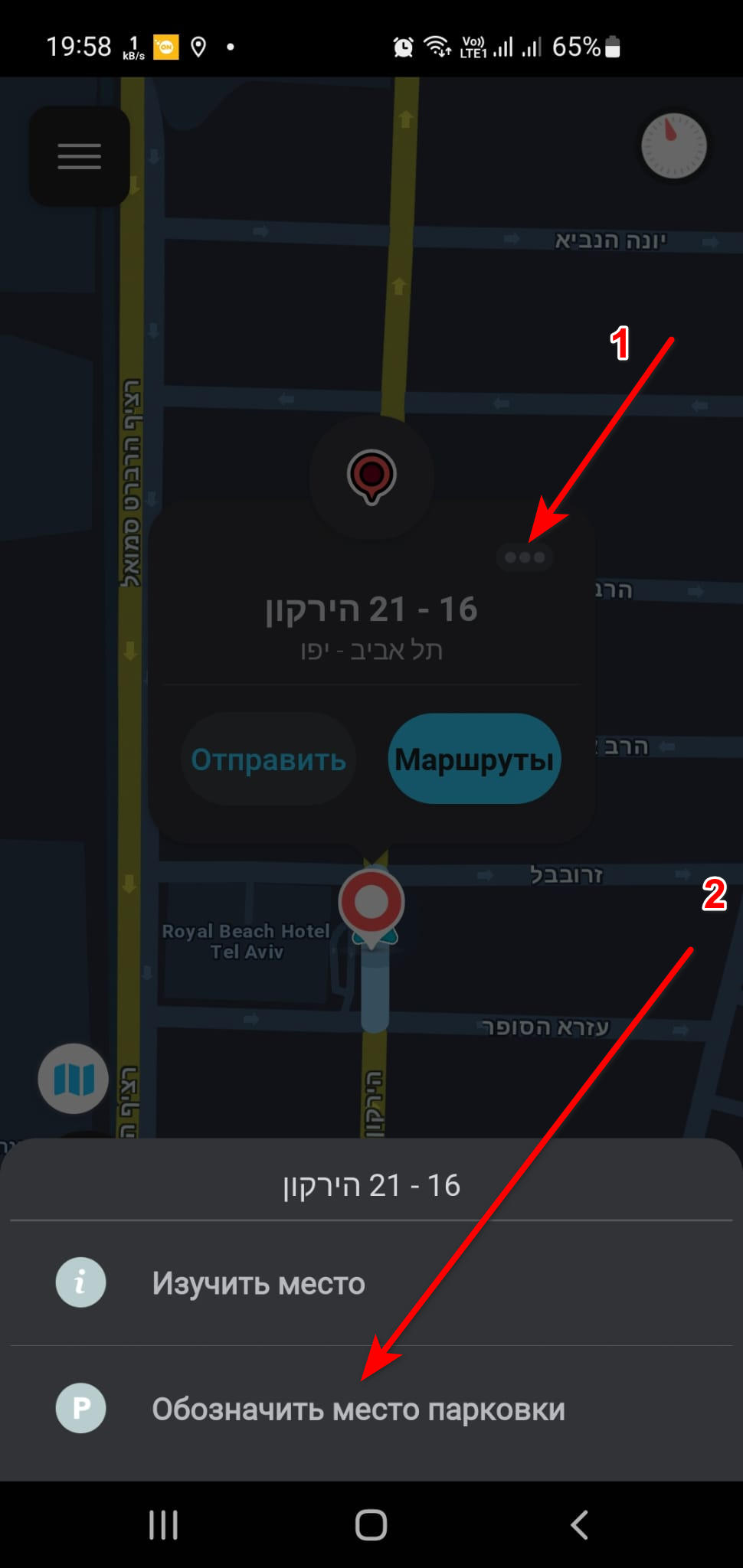Tap the Отправить button
The width and height of the screenshot is (743, 1568).
pyautogui.click(x=268, y=759)
